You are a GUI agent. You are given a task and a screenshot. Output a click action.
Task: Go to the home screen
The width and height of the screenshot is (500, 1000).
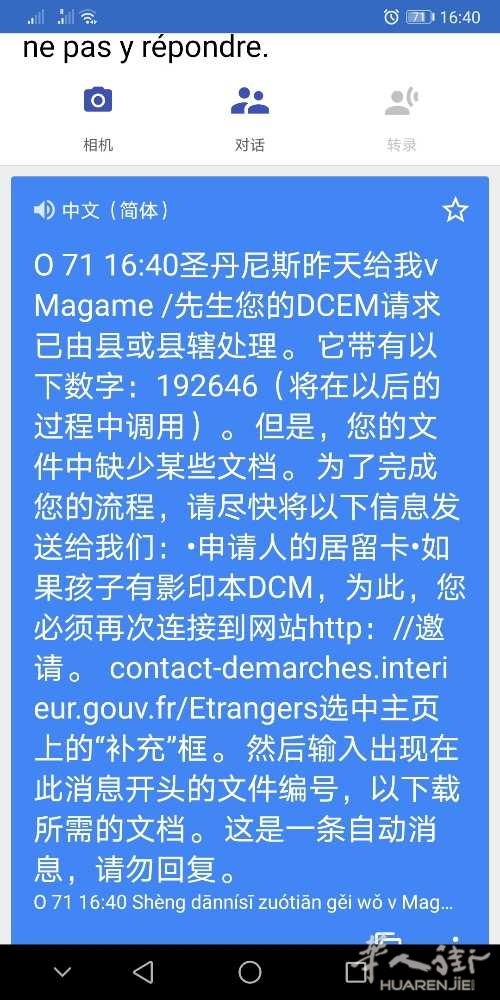[250, 973]
